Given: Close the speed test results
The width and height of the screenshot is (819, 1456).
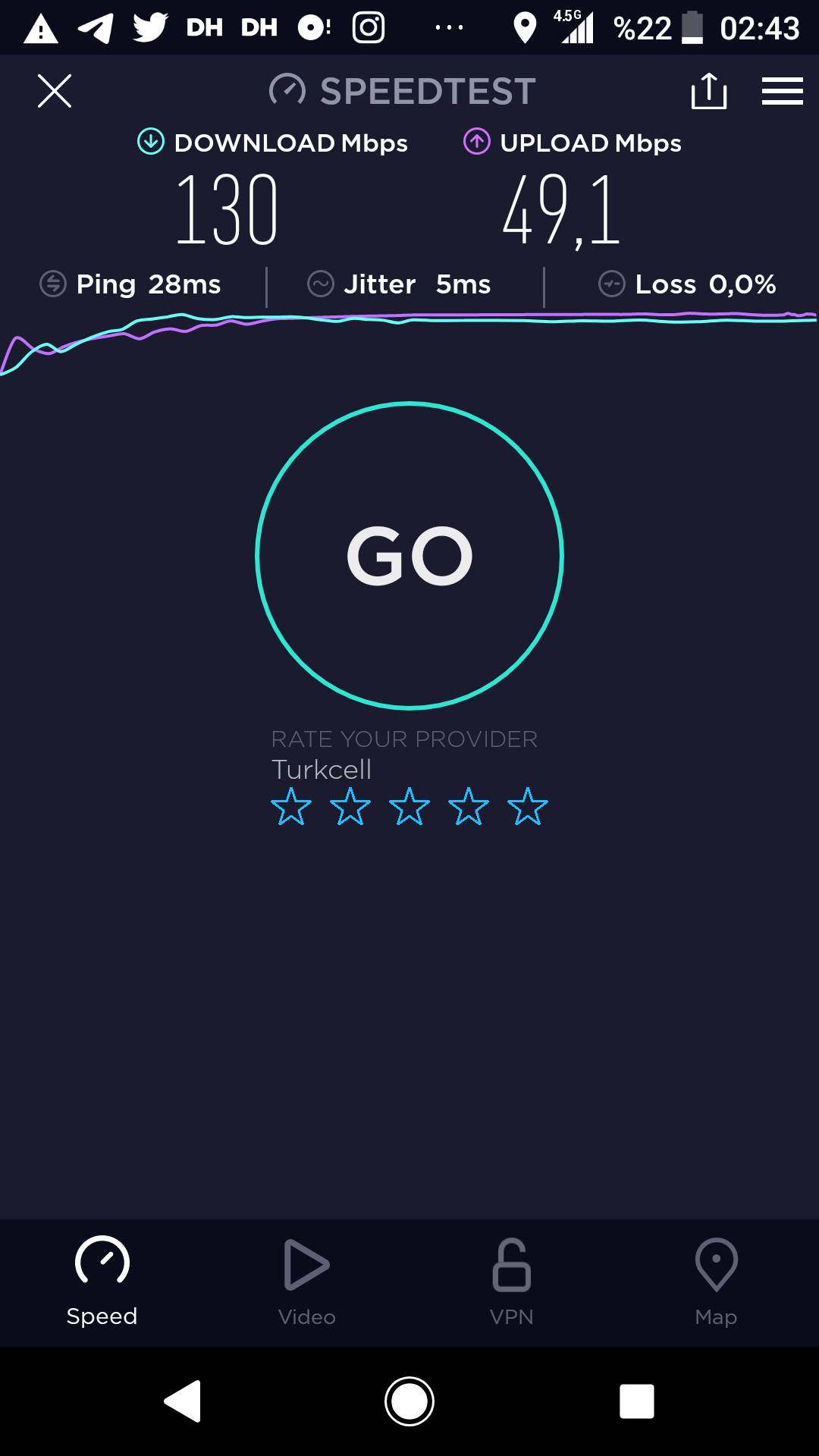Looking at the screenshot, I should (55, 91).
